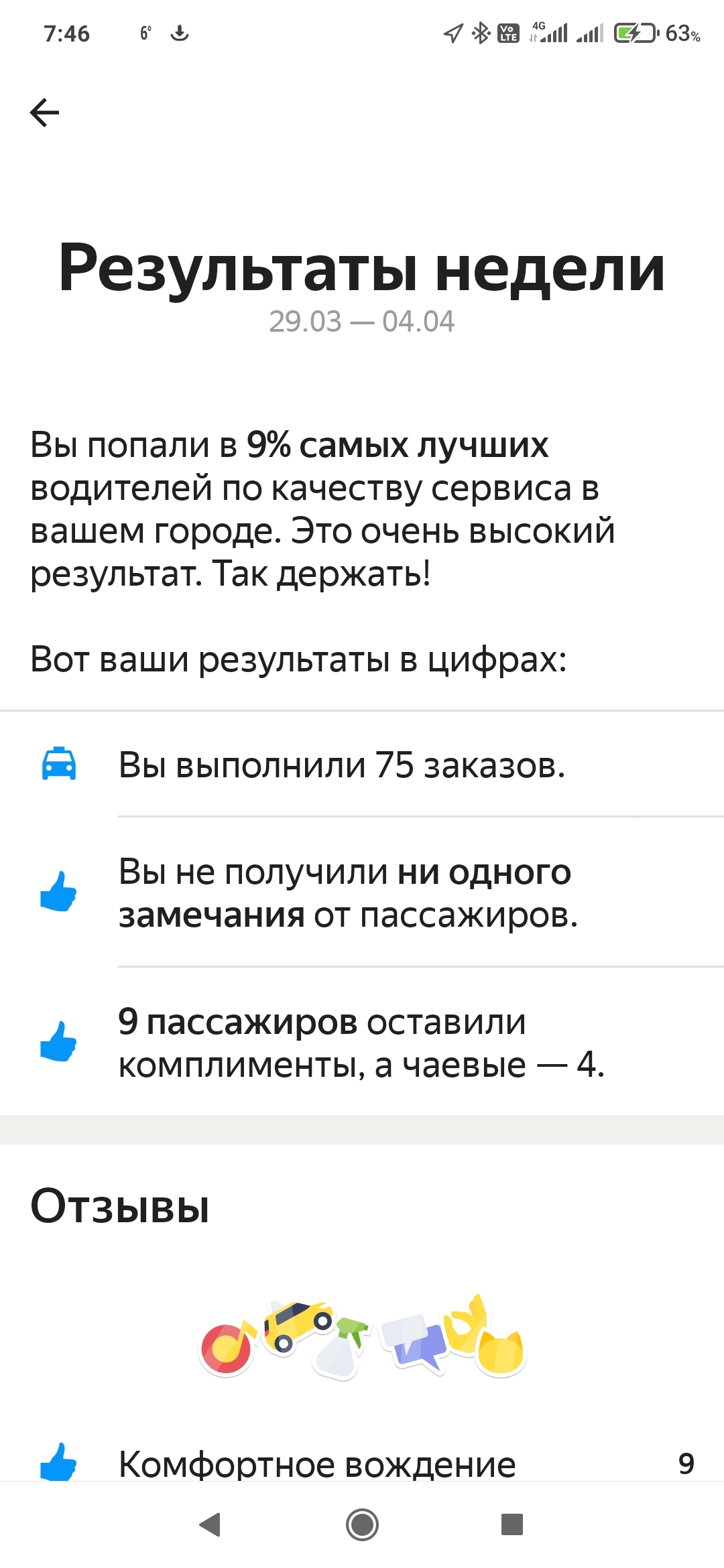Tap the system back button
724x1568 pixels.
(210, 1524)
